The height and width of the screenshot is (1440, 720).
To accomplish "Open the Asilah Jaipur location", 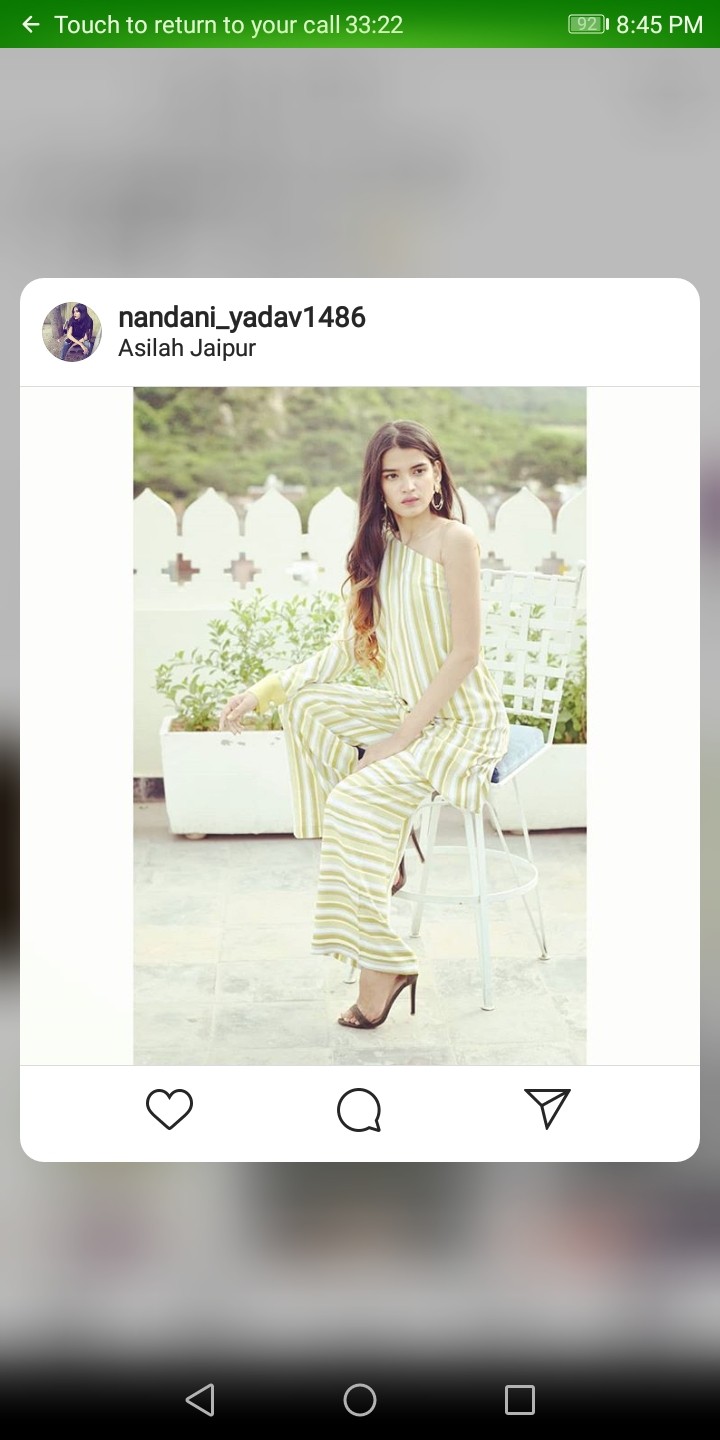I will (187, 349).
